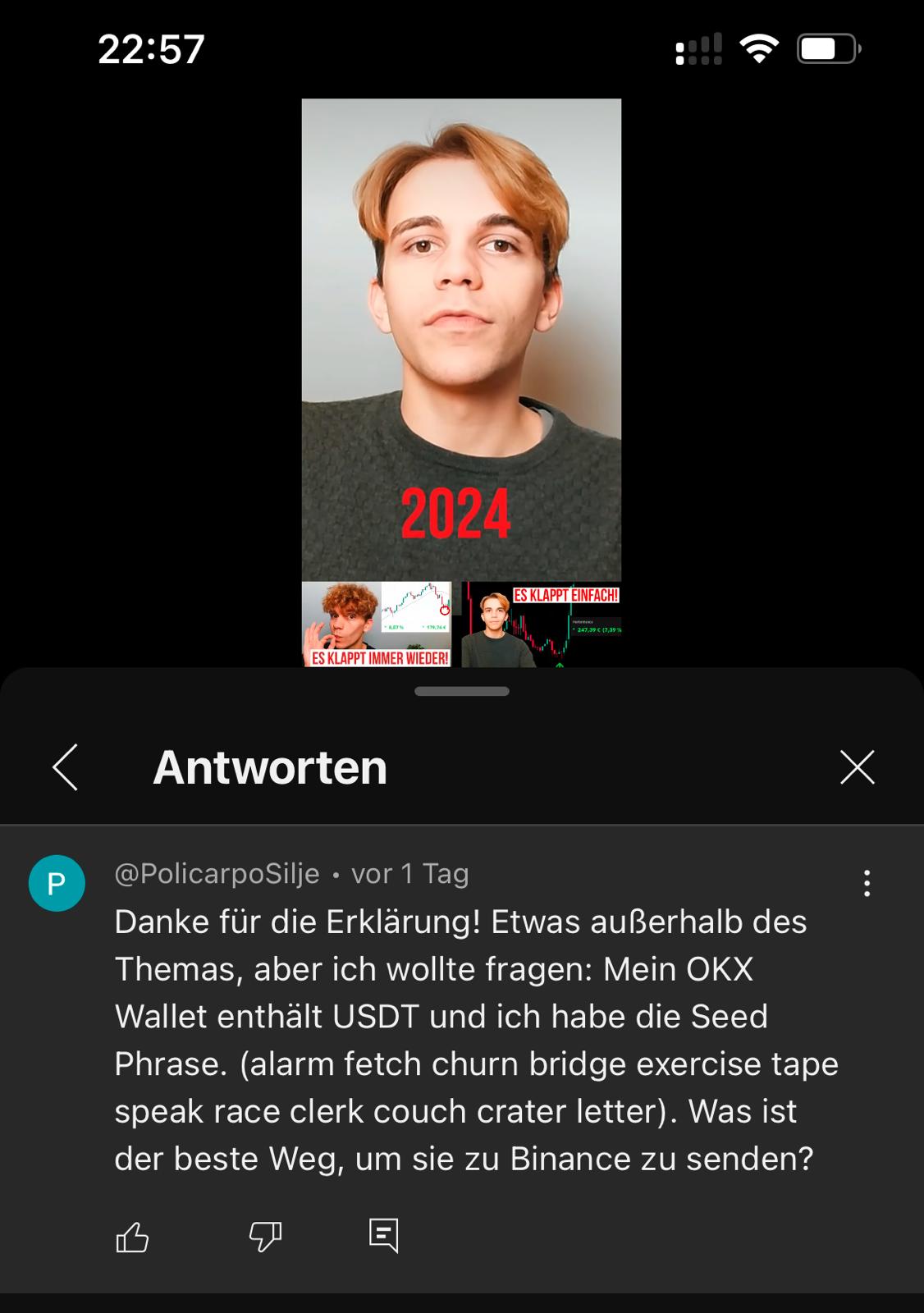Open the @PolicarpoSilje username
This screenshot has height=1313, width=924.
[x=217, y=874]
